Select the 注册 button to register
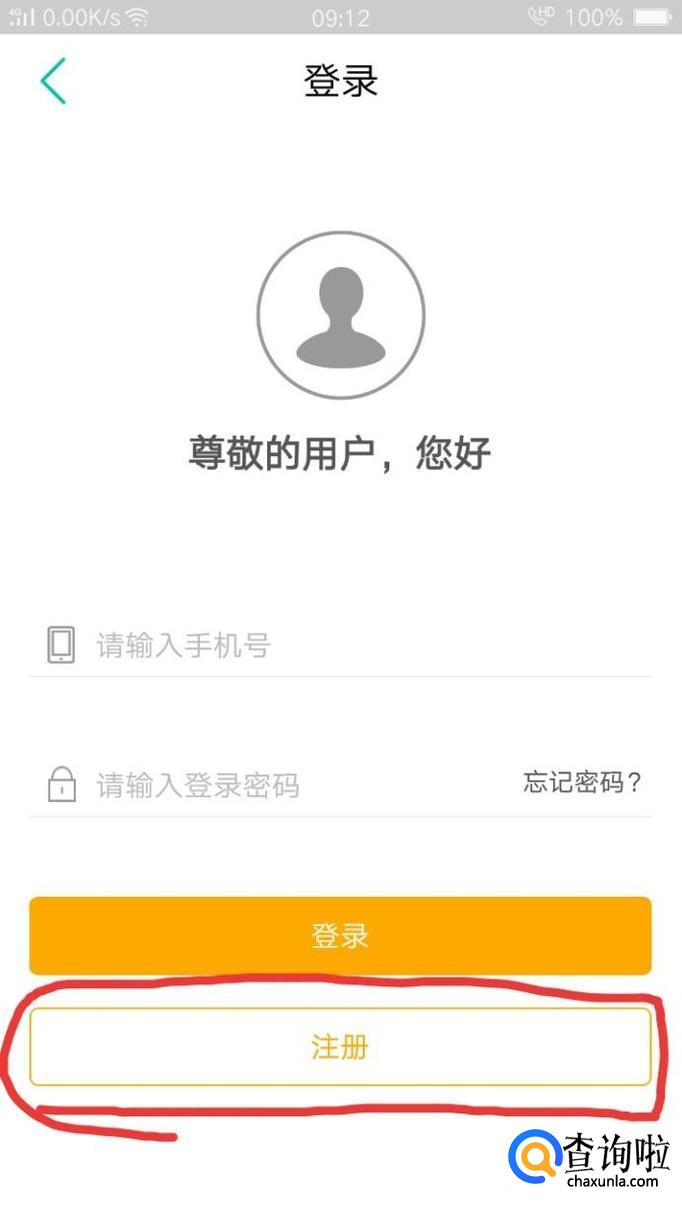This screenshot has width=682, height=1212. [340, 1047]
